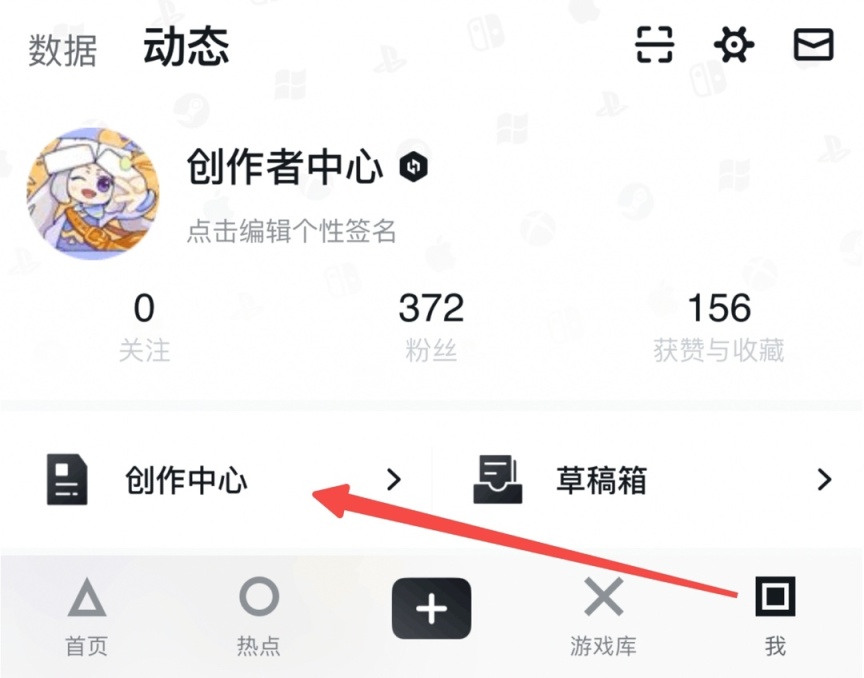View the 粉丝 followers list
This screenshot has height=678, width=864.
(431, 325)
